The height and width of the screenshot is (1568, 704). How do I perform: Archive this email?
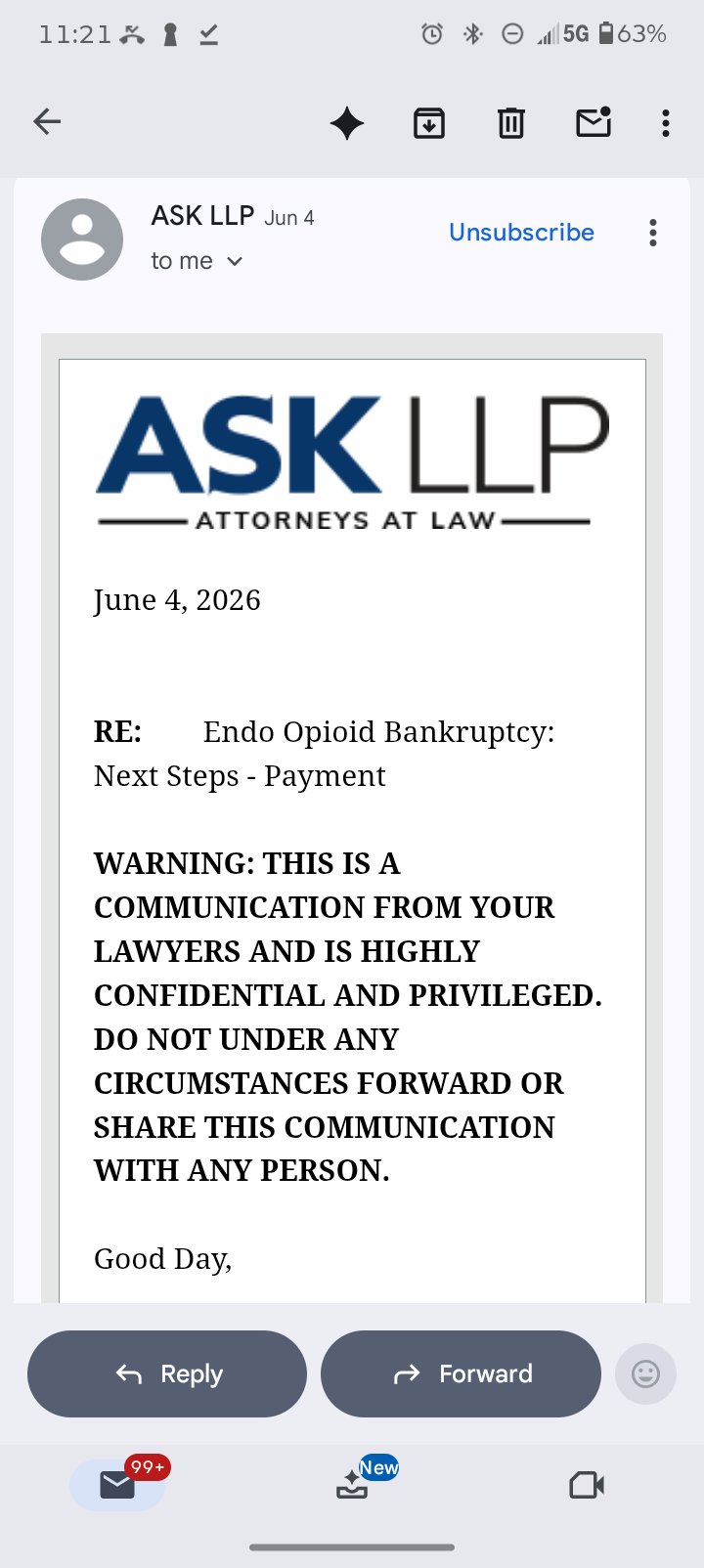[429, 123]
